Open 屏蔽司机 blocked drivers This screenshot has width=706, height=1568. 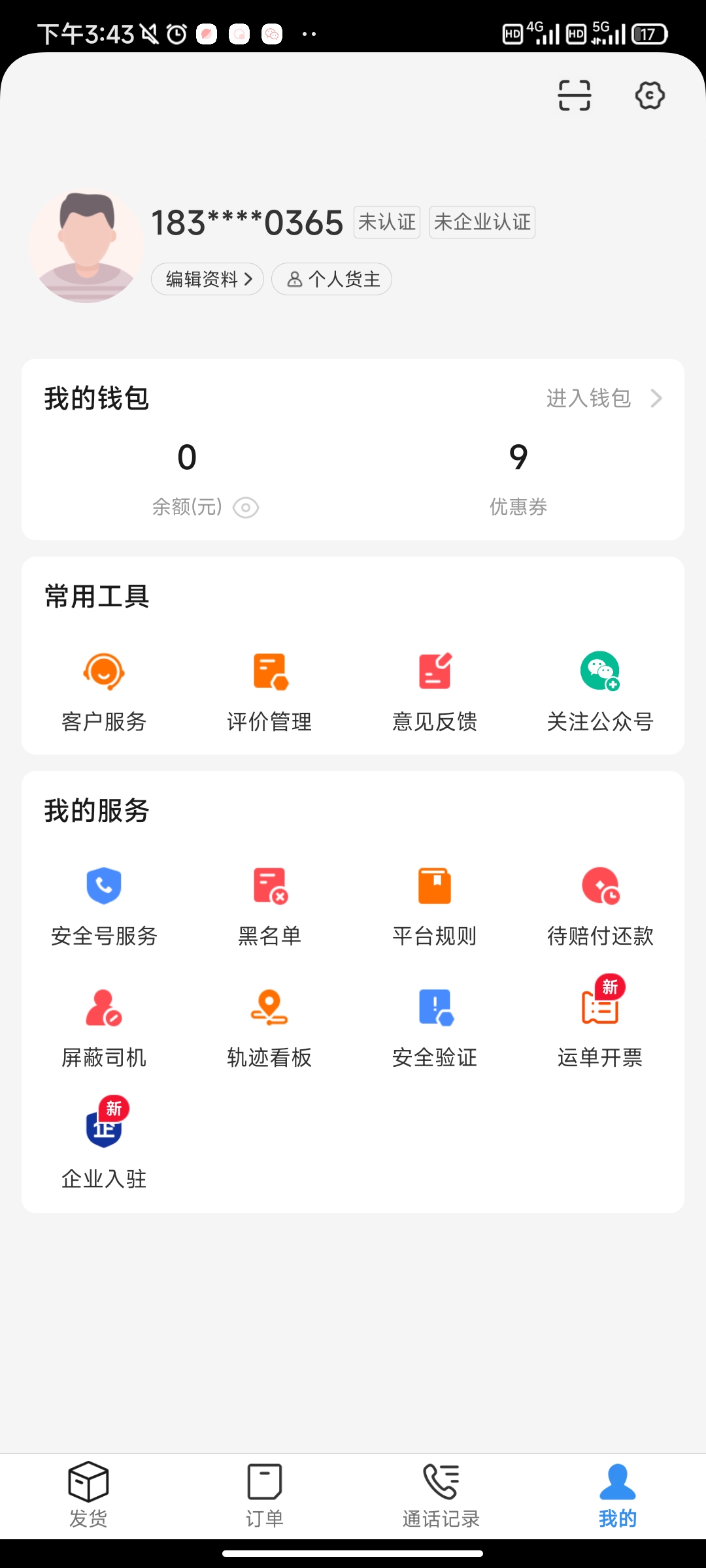coord(103,1026)
